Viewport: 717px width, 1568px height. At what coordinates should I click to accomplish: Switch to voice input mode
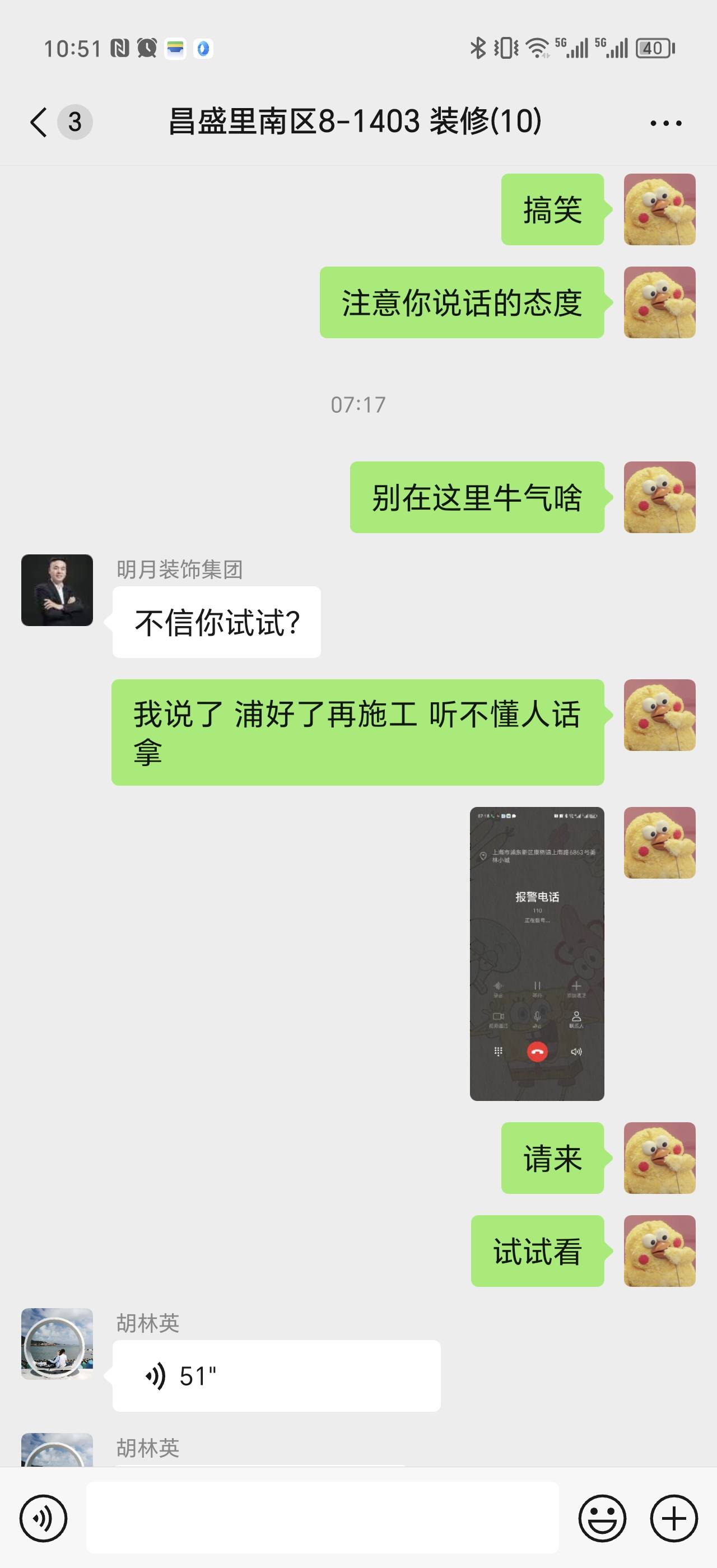[x=43, y=1518]
